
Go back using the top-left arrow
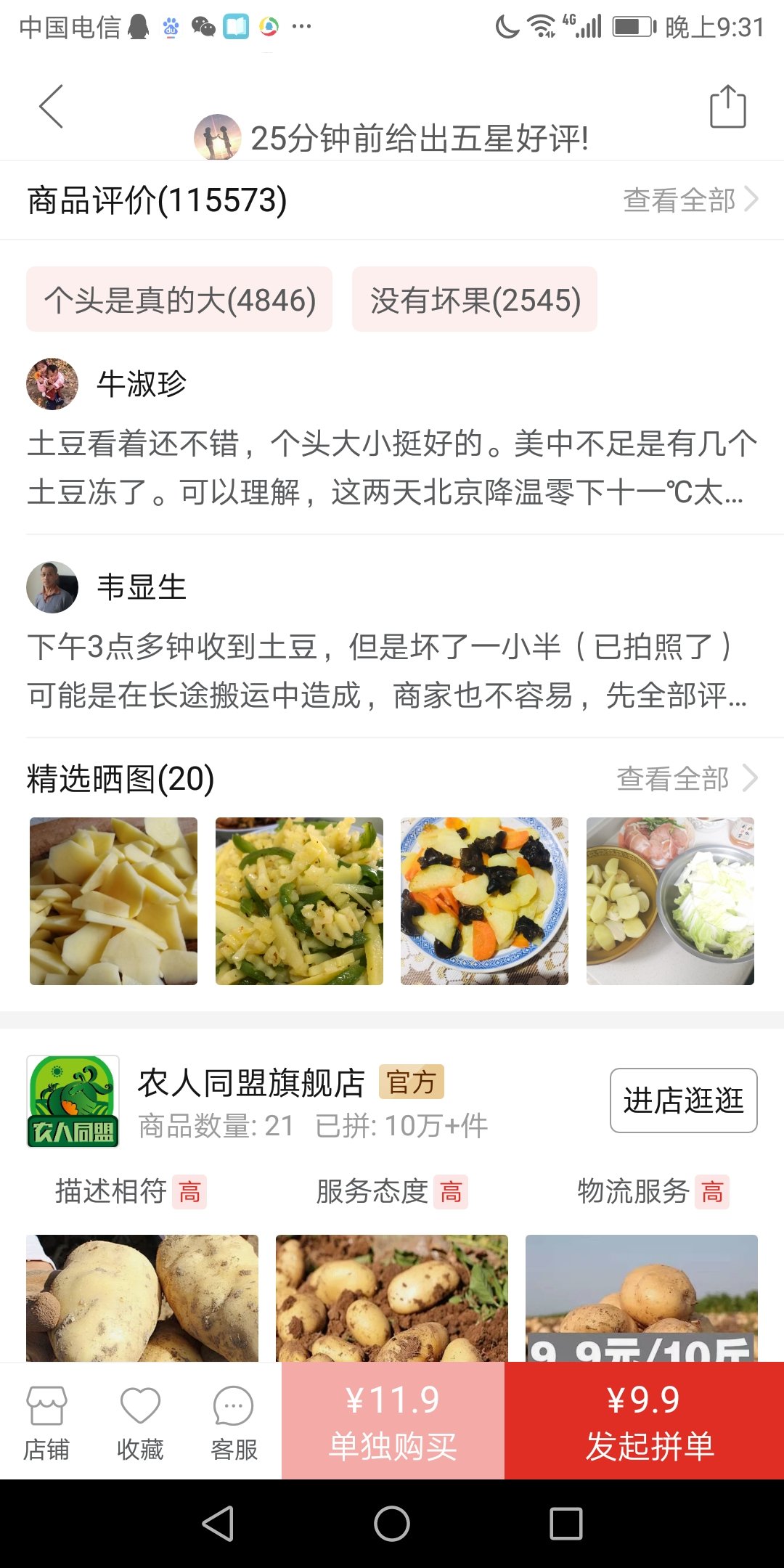52,107
